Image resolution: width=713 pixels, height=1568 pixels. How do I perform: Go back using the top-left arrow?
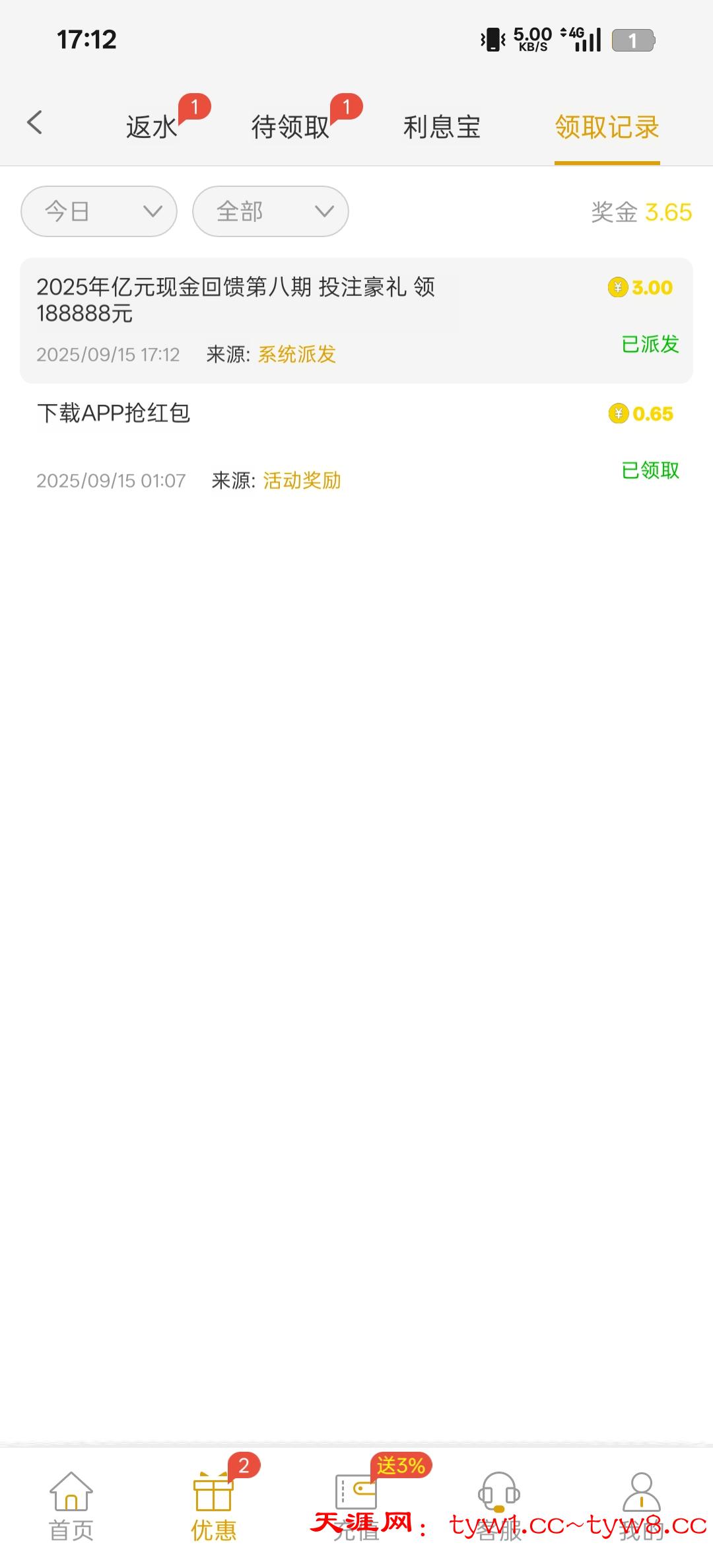pos(35,123)
